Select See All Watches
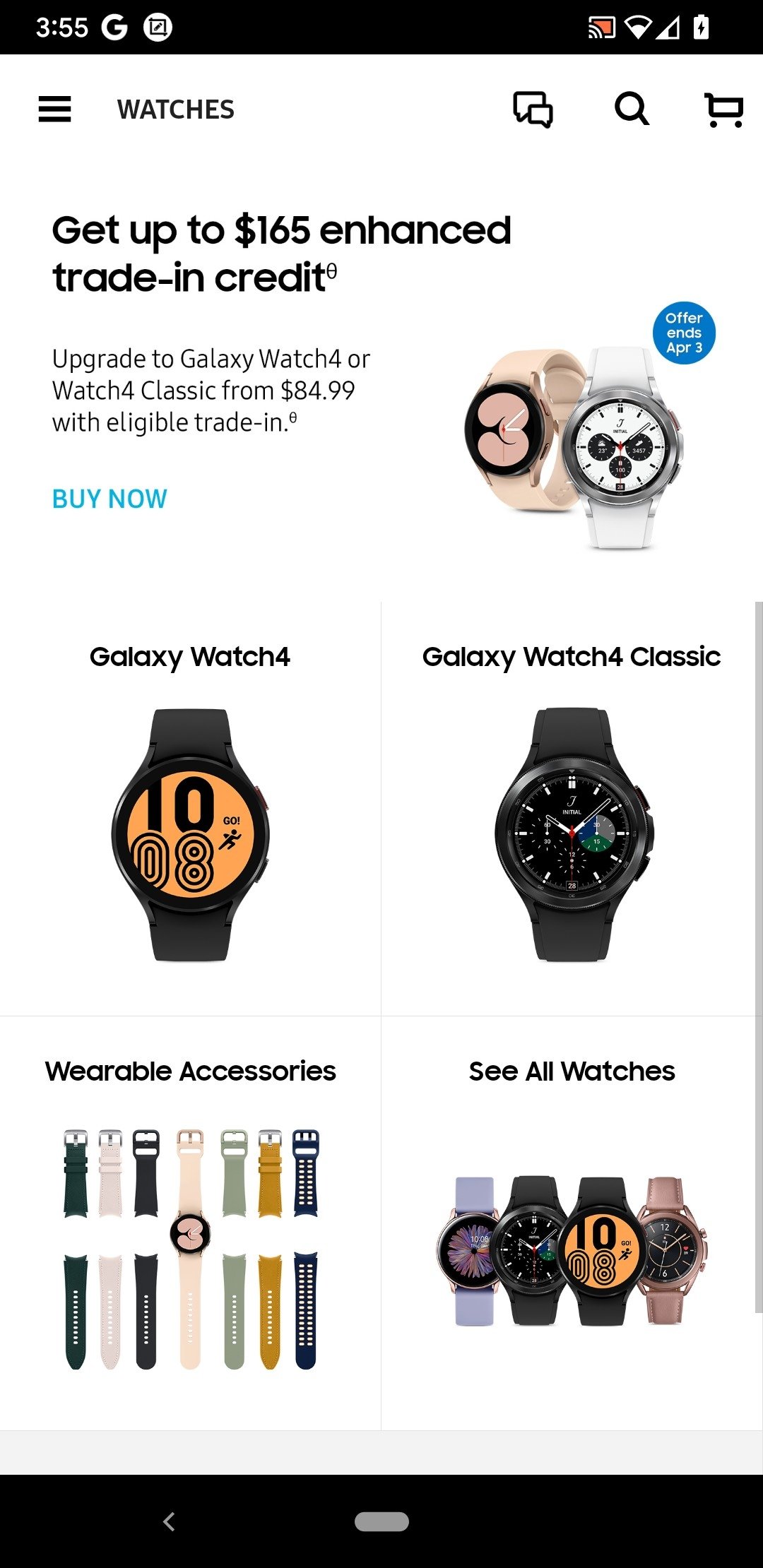The image size is (763, 1568). [572, 1223]
